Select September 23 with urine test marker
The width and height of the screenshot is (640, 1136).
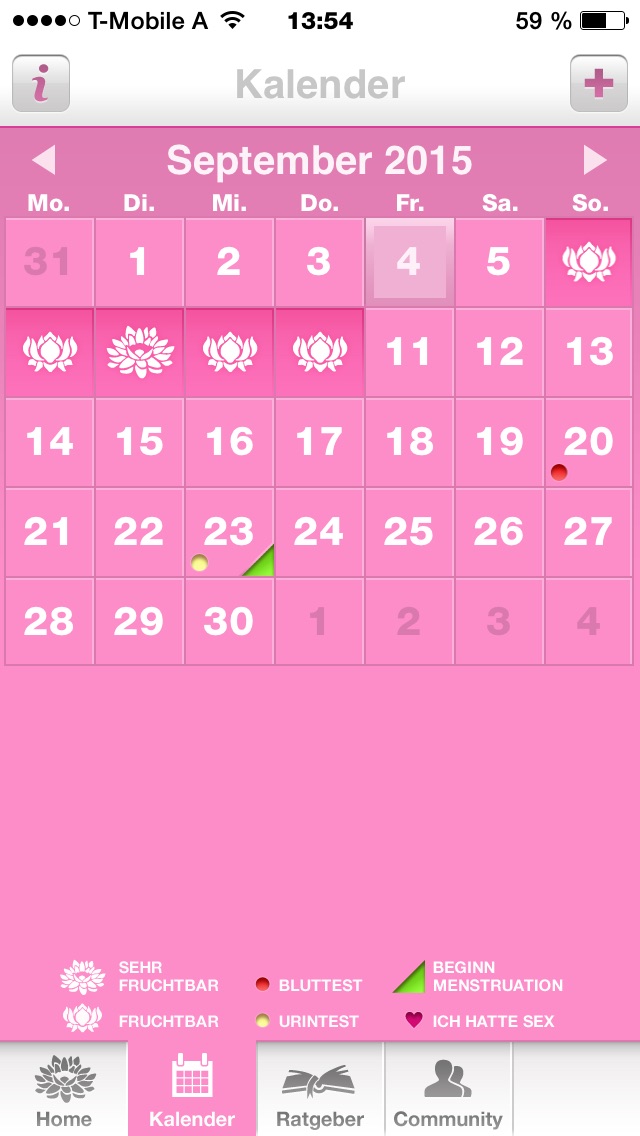click(229, 532)
